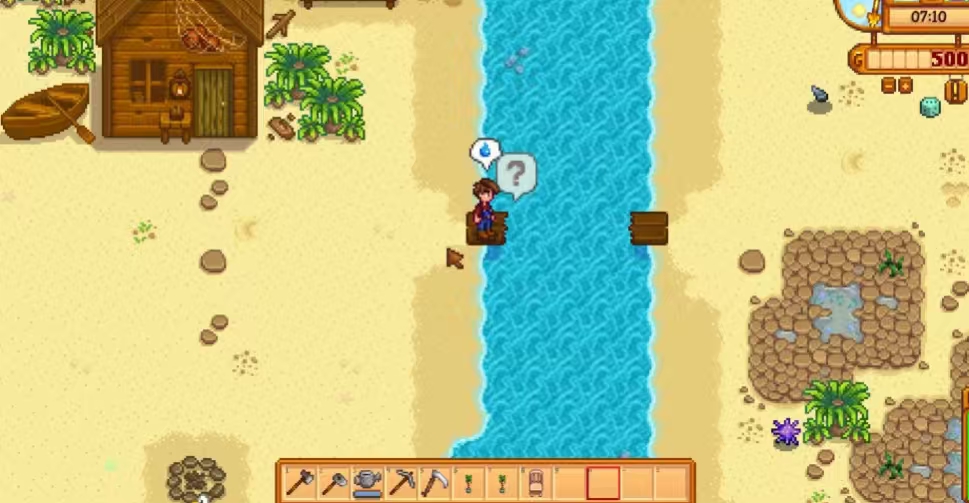969x503 pixels.
Task: Choose the pickaxe from the toolbar
Action: pyautogui.click(x=402, y=483)
